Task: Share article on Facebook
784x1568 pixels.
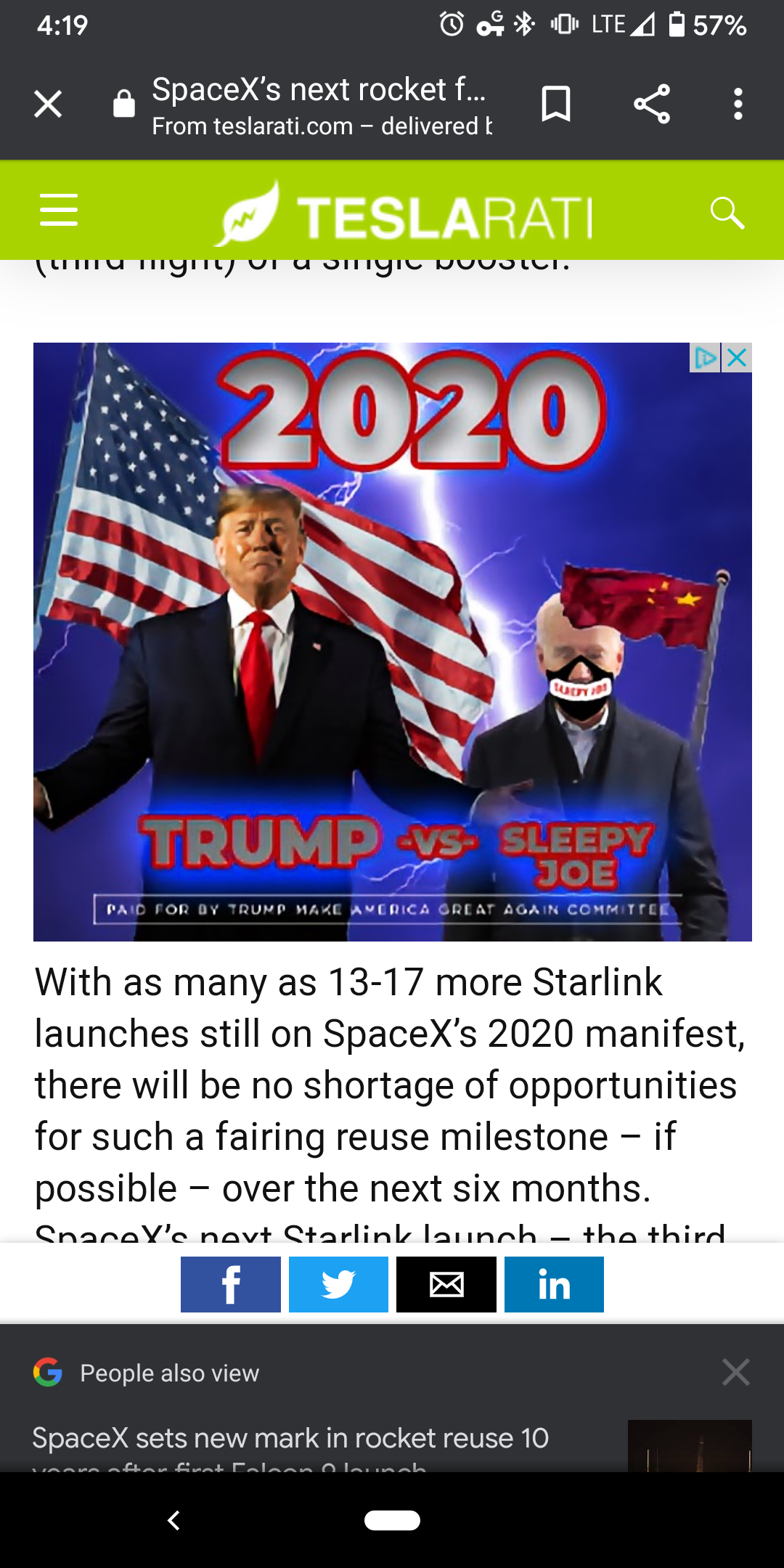Action: pos(231,1285)
